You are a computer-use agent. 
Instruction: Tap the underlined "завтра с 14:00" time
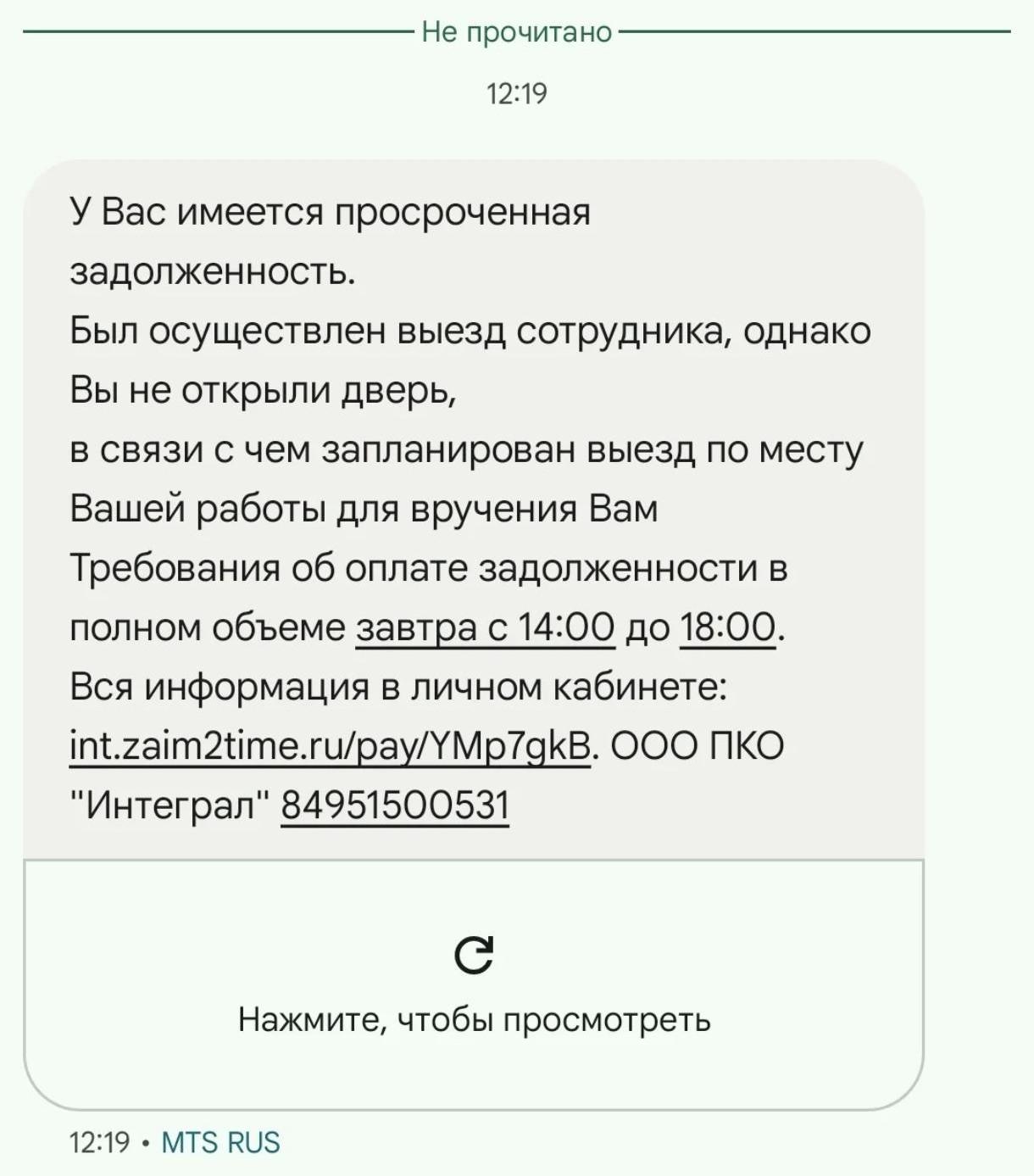pyautogui.click(x=485, y=628)
